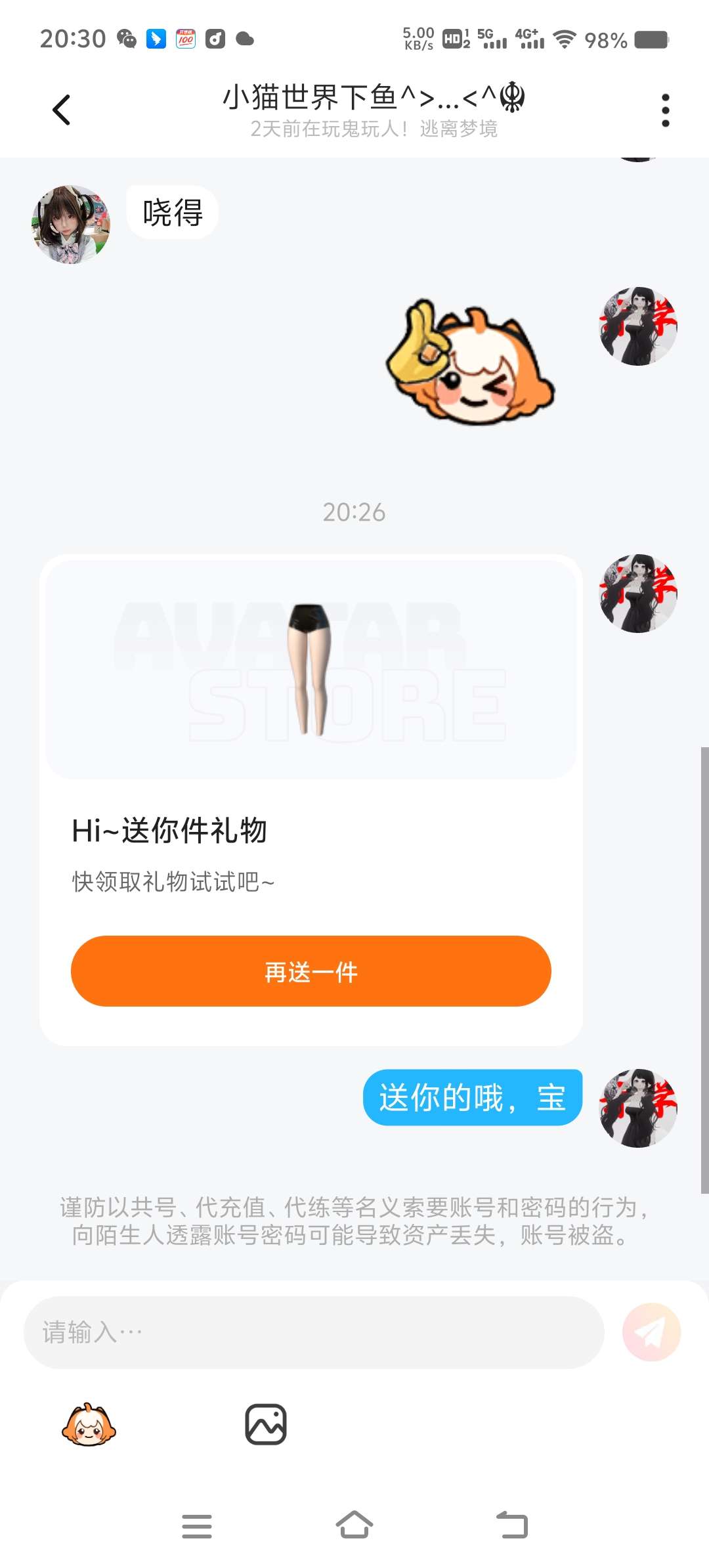
Task: Open the three-dot overflow menu
Action: (665, 110)
